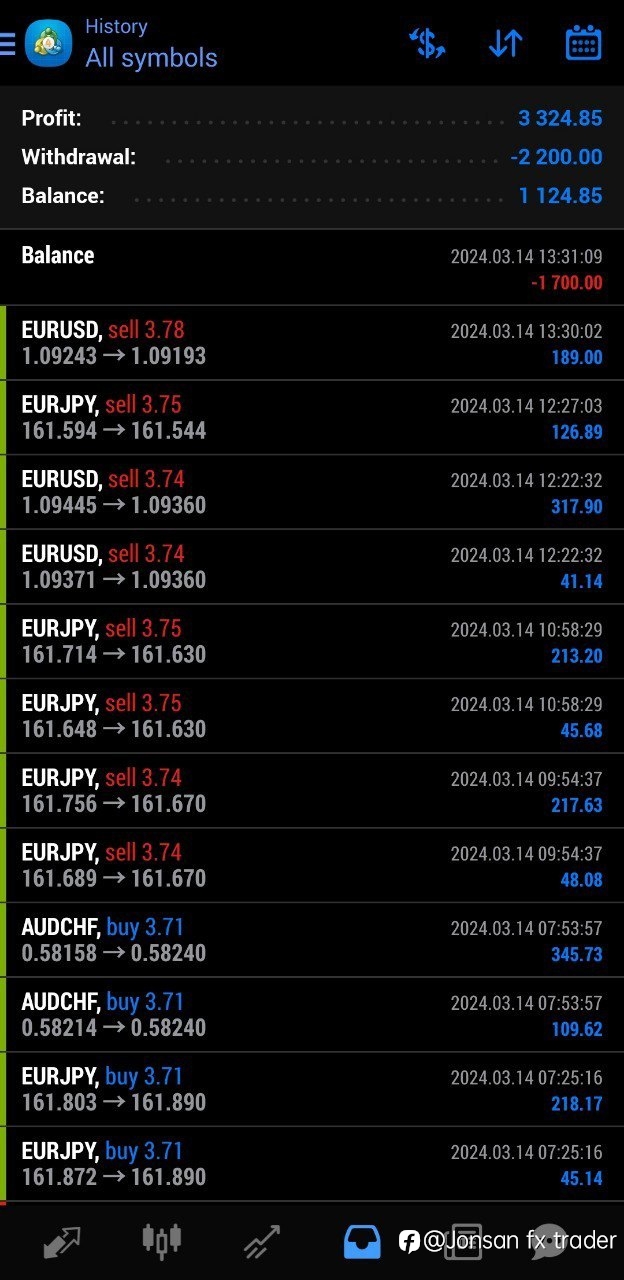
Task: Expand the EURJPY buy with 218.17 profit
Action: click(x=312, y=1090)
